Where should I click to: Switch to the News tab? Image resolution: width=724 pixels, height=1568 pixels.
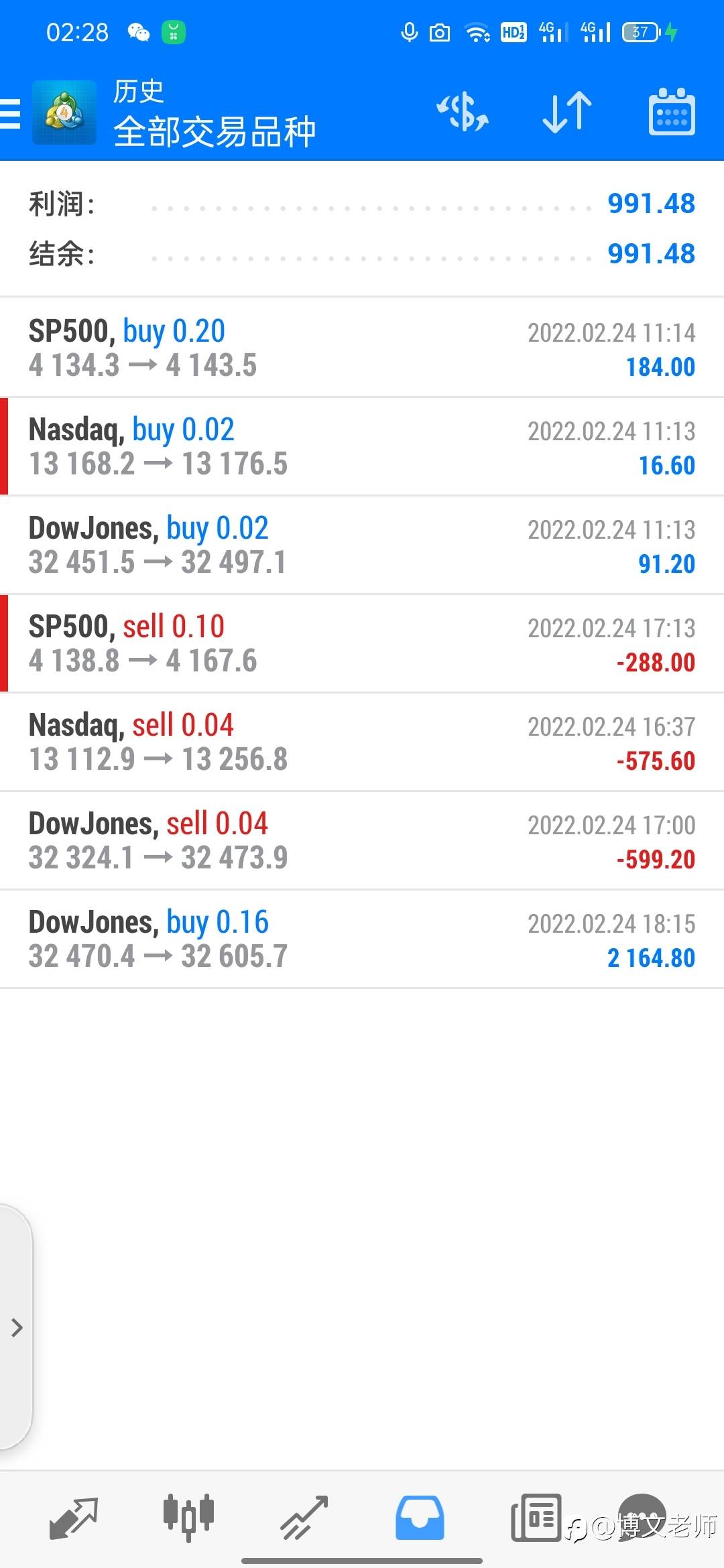pos(536,1518)
